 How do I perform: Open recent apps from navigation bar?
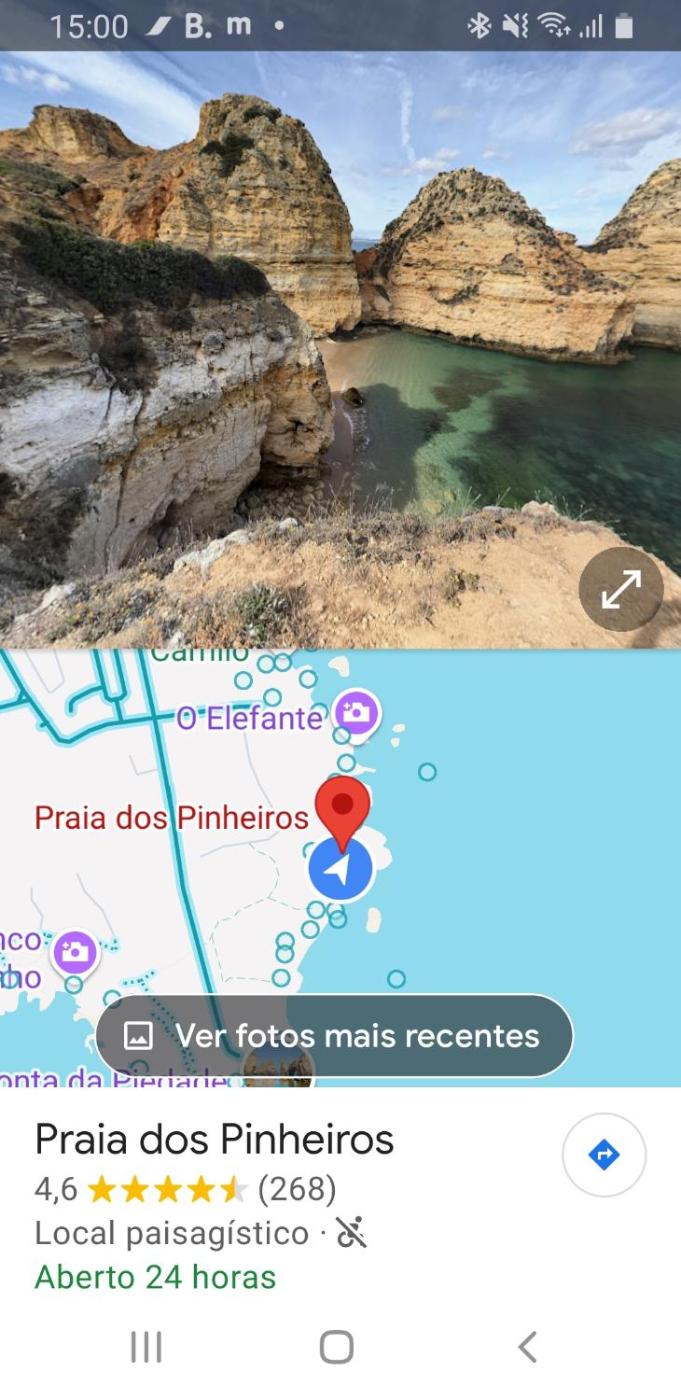pyautogui.click(x=146, y=1347)
